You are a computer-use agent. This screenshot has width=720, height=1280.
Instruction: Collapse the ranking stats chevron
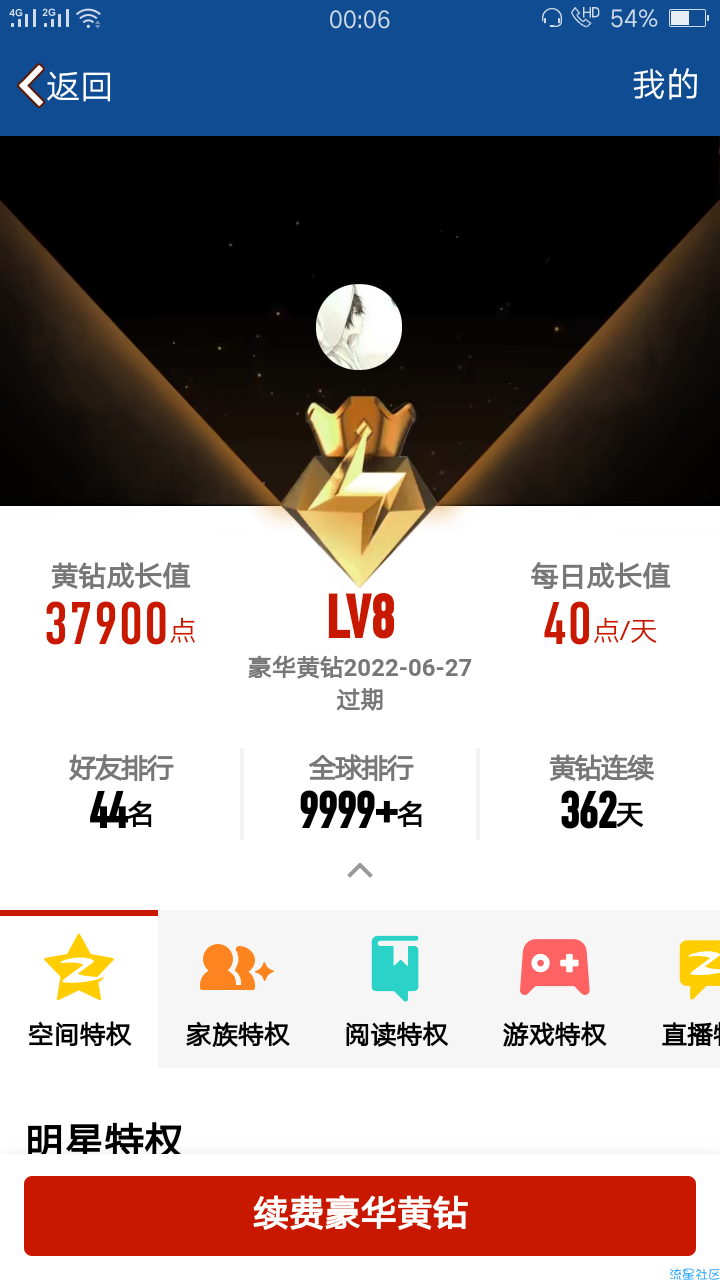click(360, 870)
